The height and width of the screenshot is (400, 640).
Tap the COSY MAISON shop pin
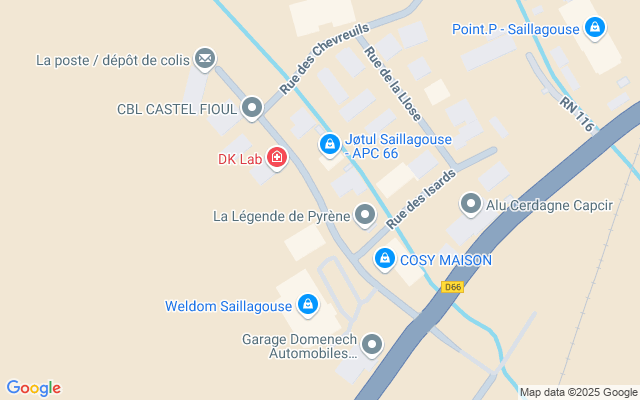pyautogui.click(x=384, y=260)
